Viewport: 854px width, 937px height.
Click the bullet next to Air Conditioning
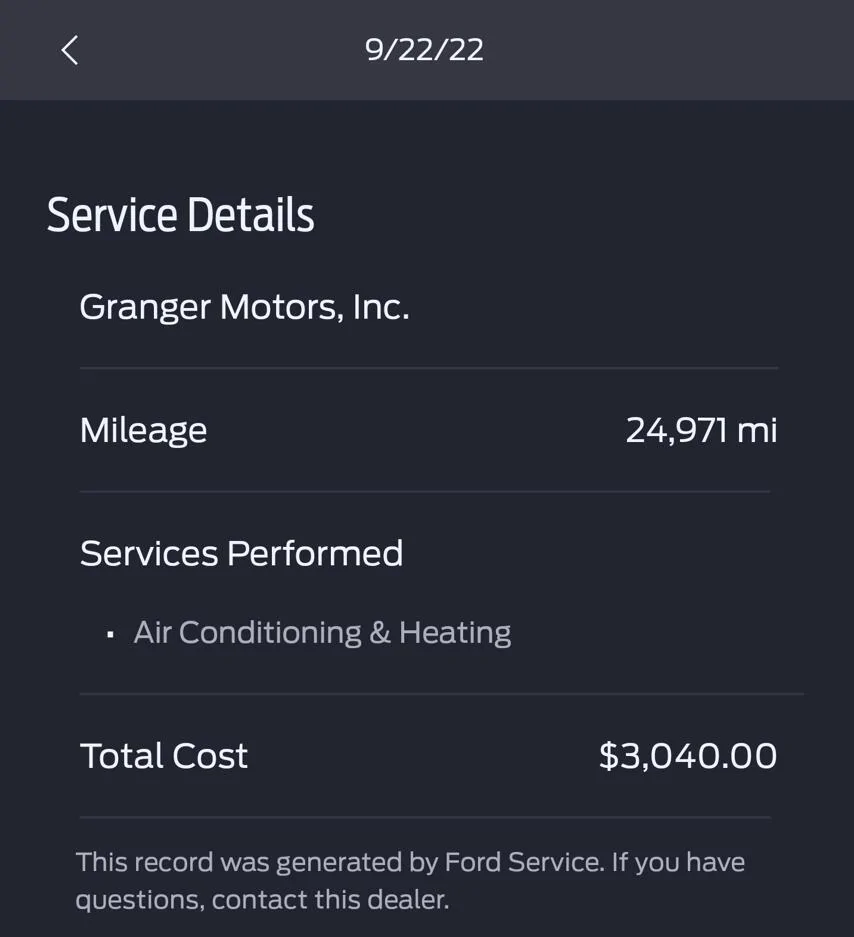[x=110, y=633]
